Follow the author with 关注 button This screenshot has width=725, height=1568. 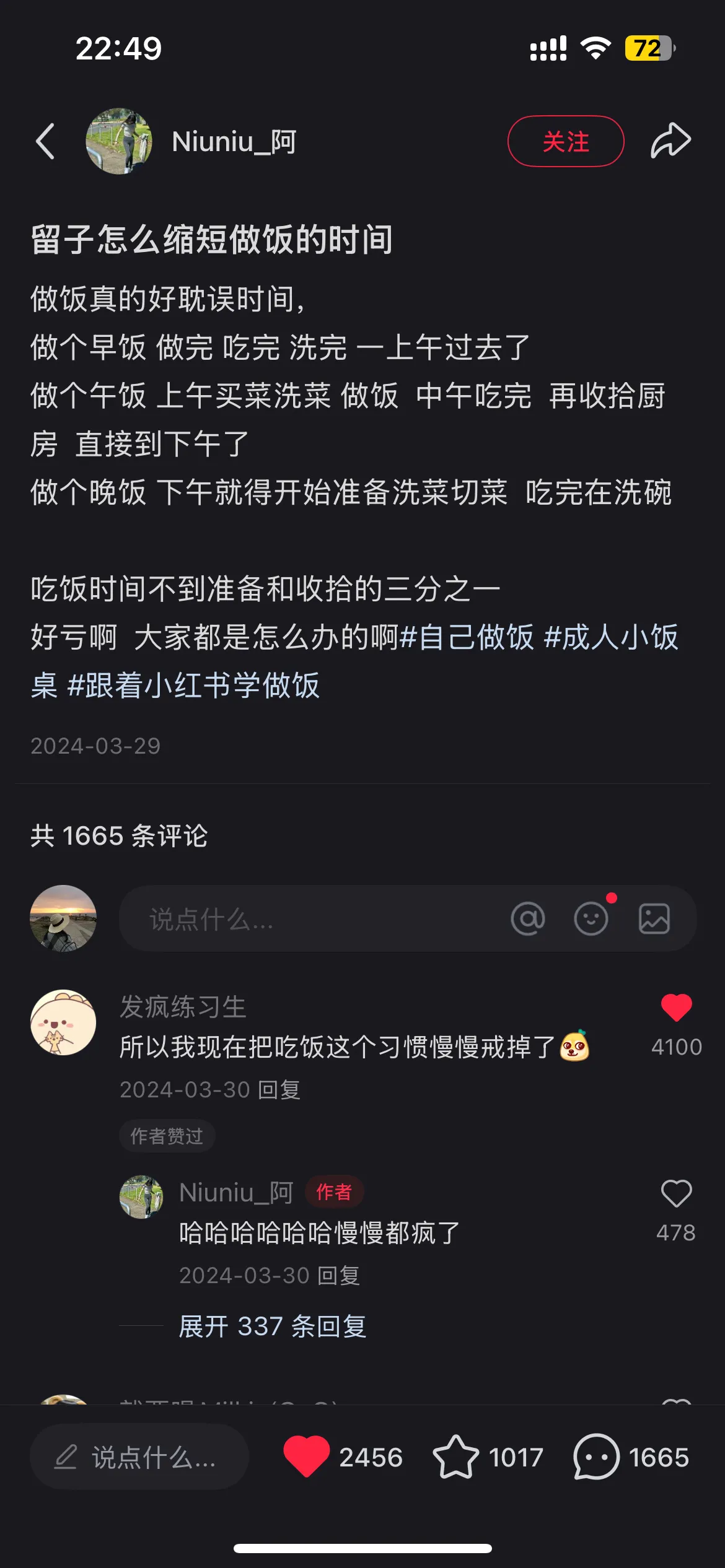(565, 141)
